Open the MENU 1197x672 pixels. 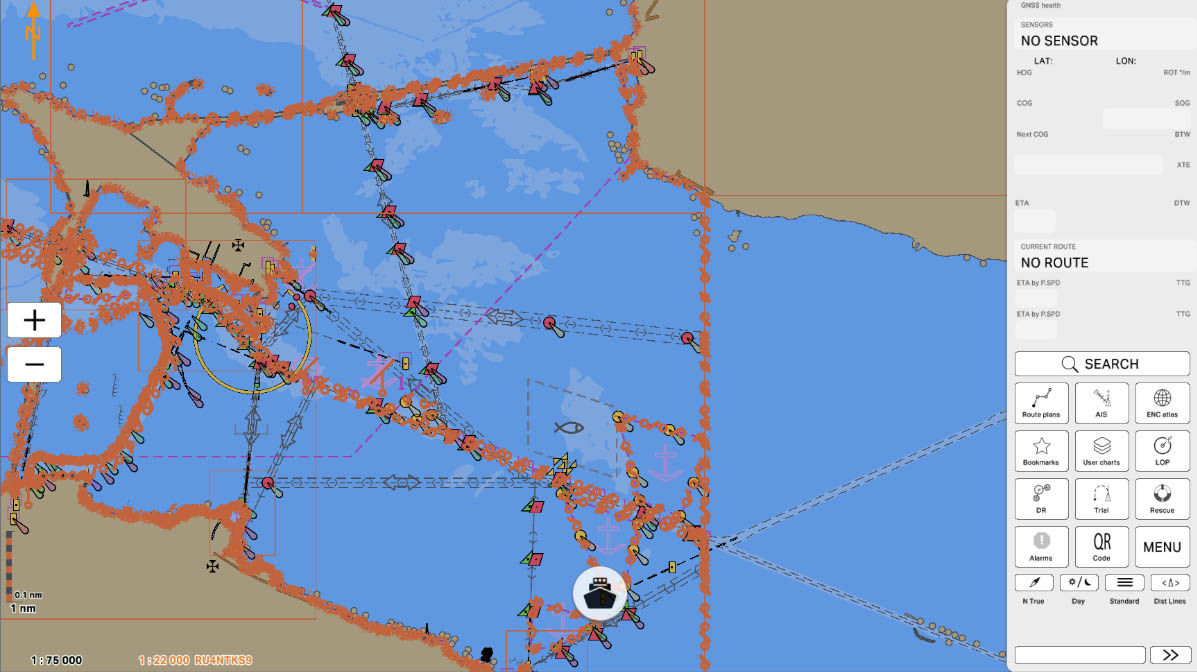click(1162, 547)
